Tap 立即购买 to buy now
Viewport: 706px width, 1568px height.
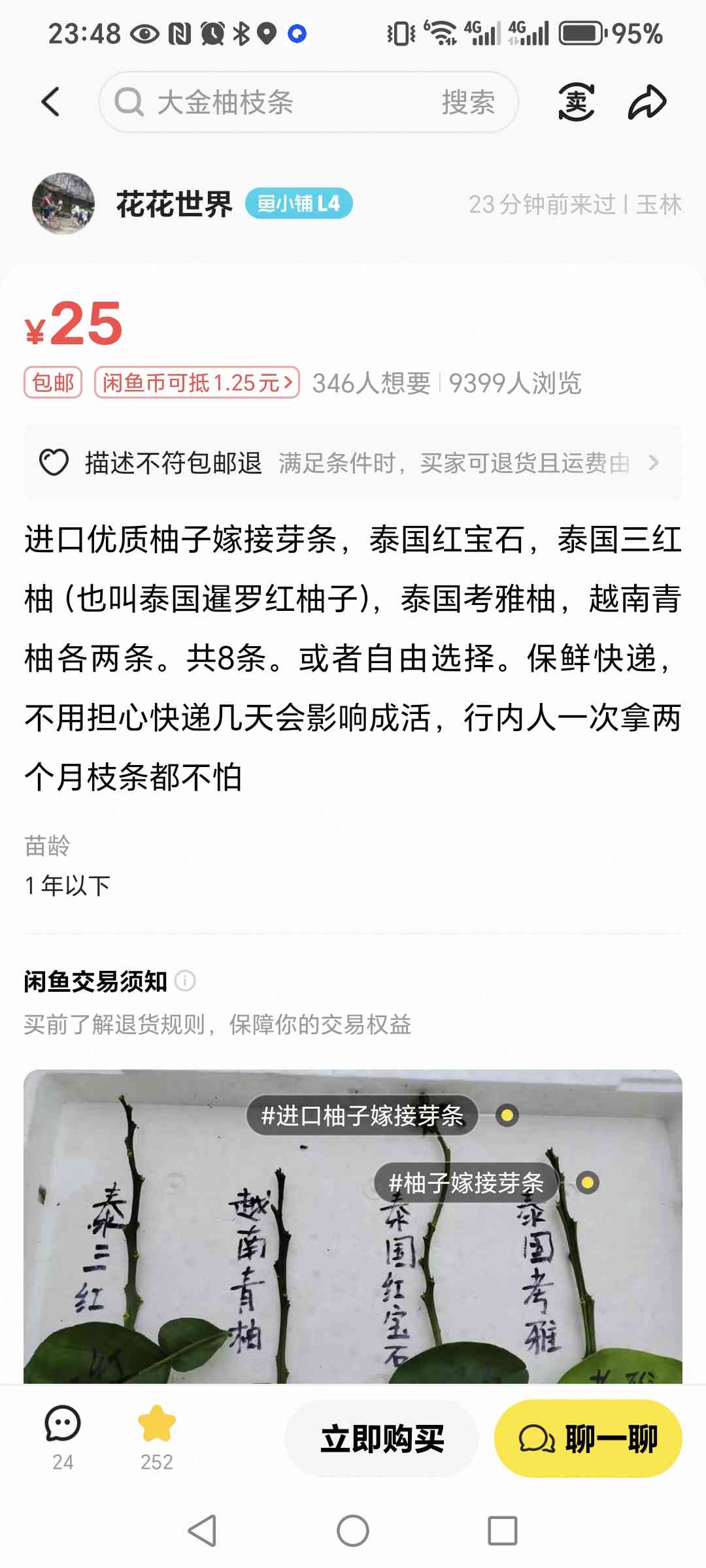point(382,1439)
